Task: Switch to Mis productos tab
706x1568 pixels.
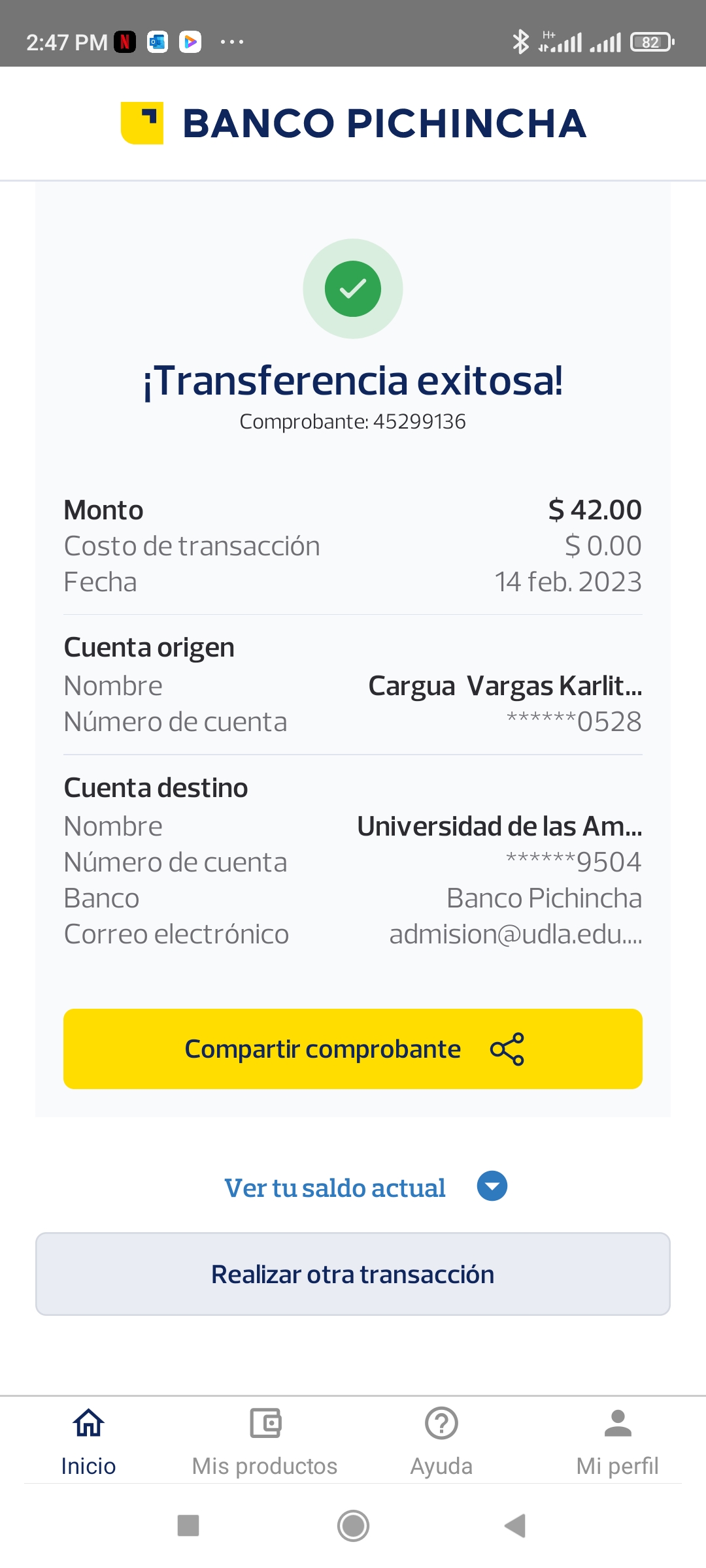Action: [x=265, y=1441]
